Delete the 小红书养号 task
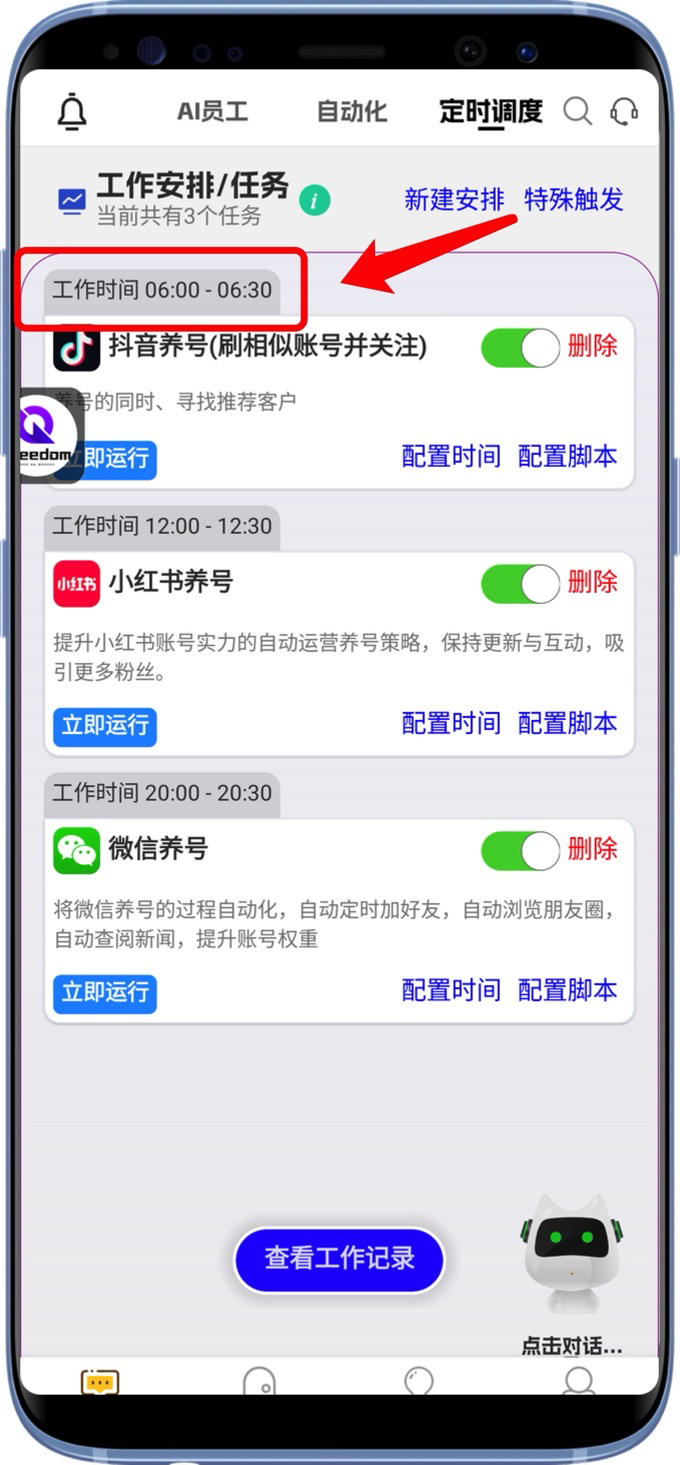680x1465 pixels. coord(593,582)
